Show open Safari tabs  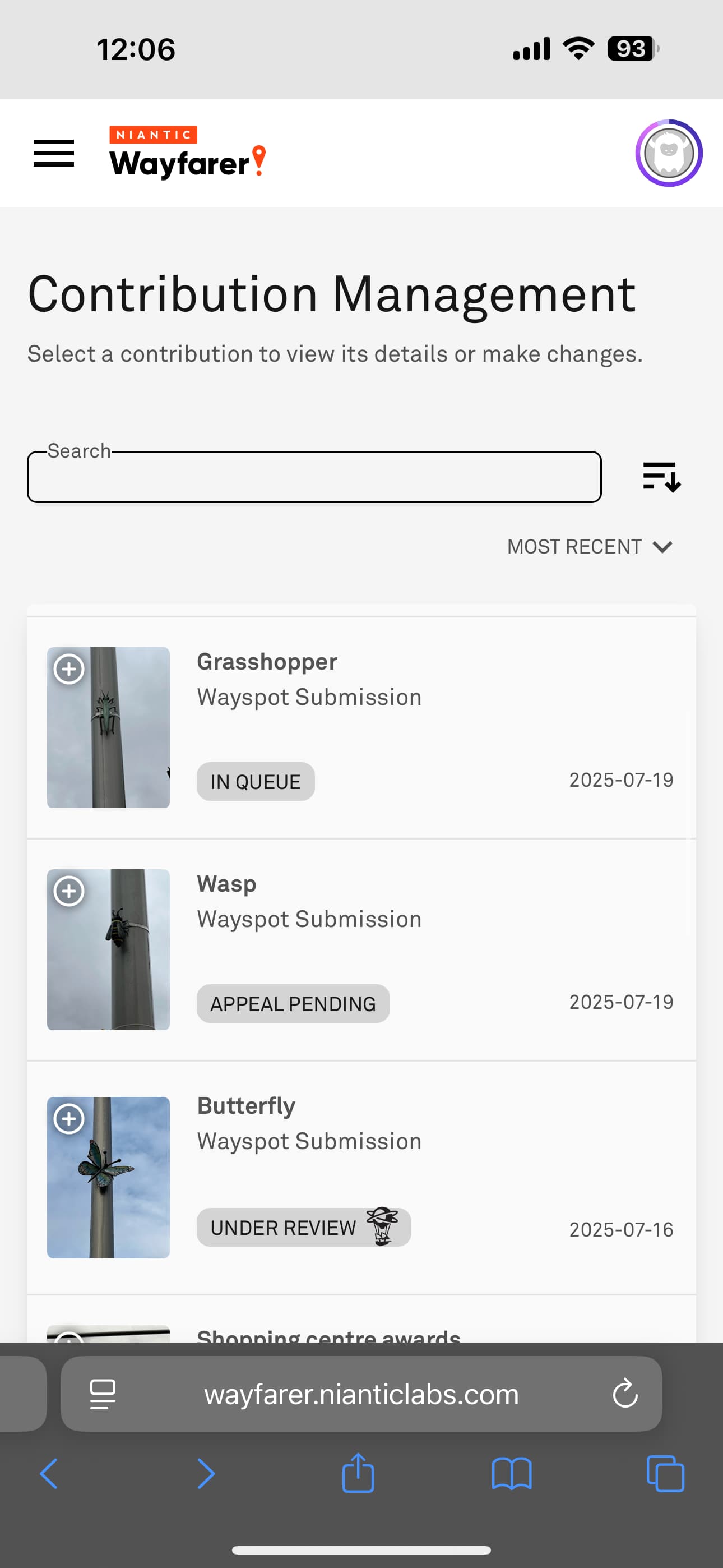pyautogui.click(x=665, y=1474)
